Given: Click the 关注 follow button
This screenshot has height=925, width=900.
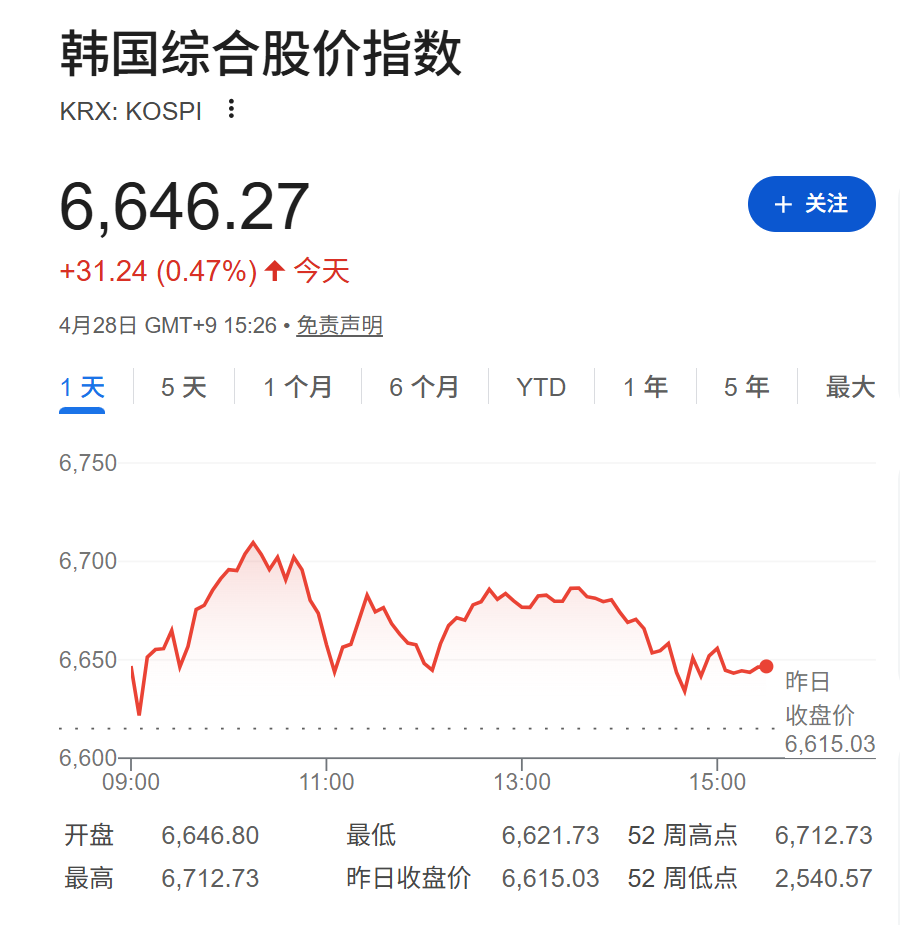Looking at the screenshot, I should [812, 204].
